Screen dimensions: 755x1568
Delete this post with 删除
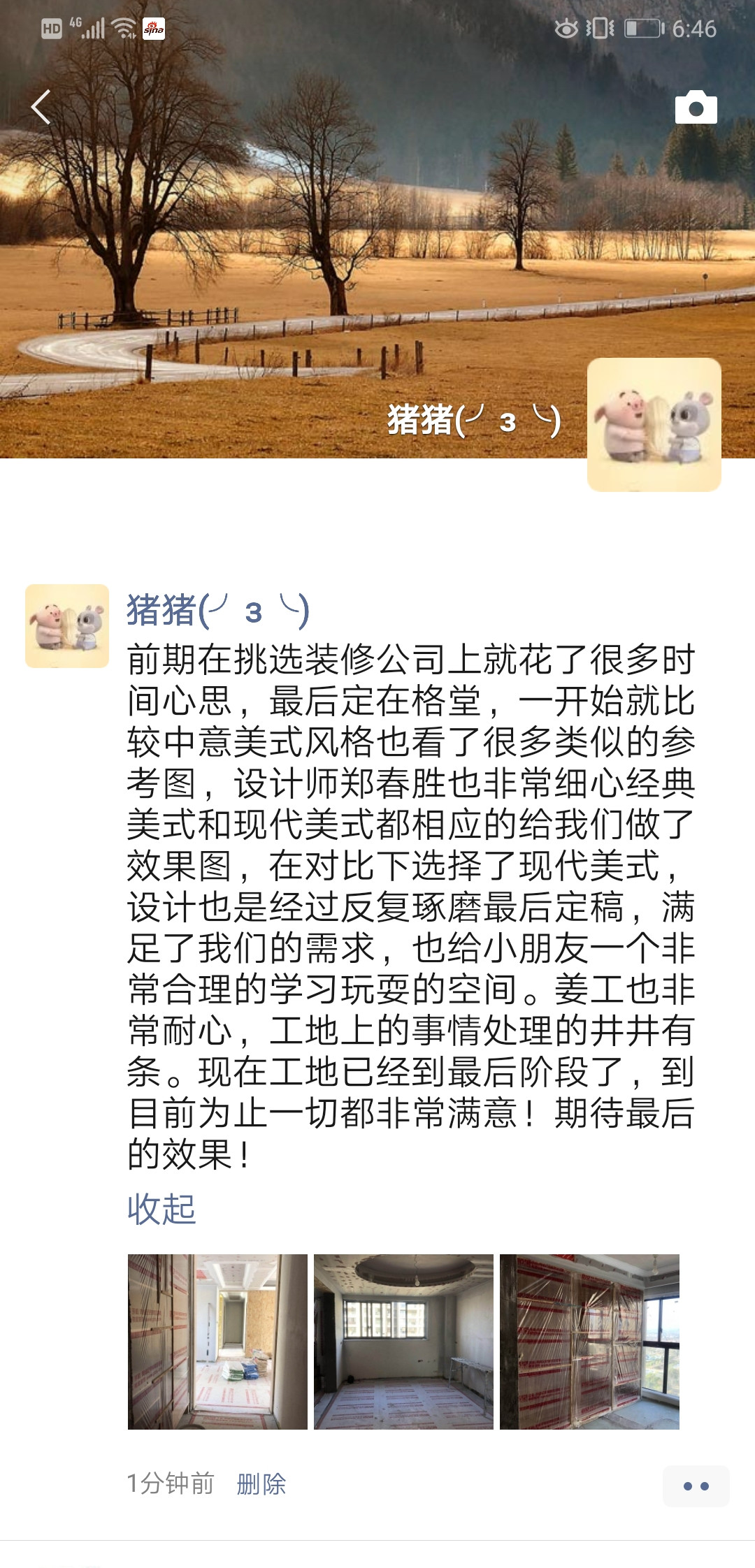[261, 1483]
